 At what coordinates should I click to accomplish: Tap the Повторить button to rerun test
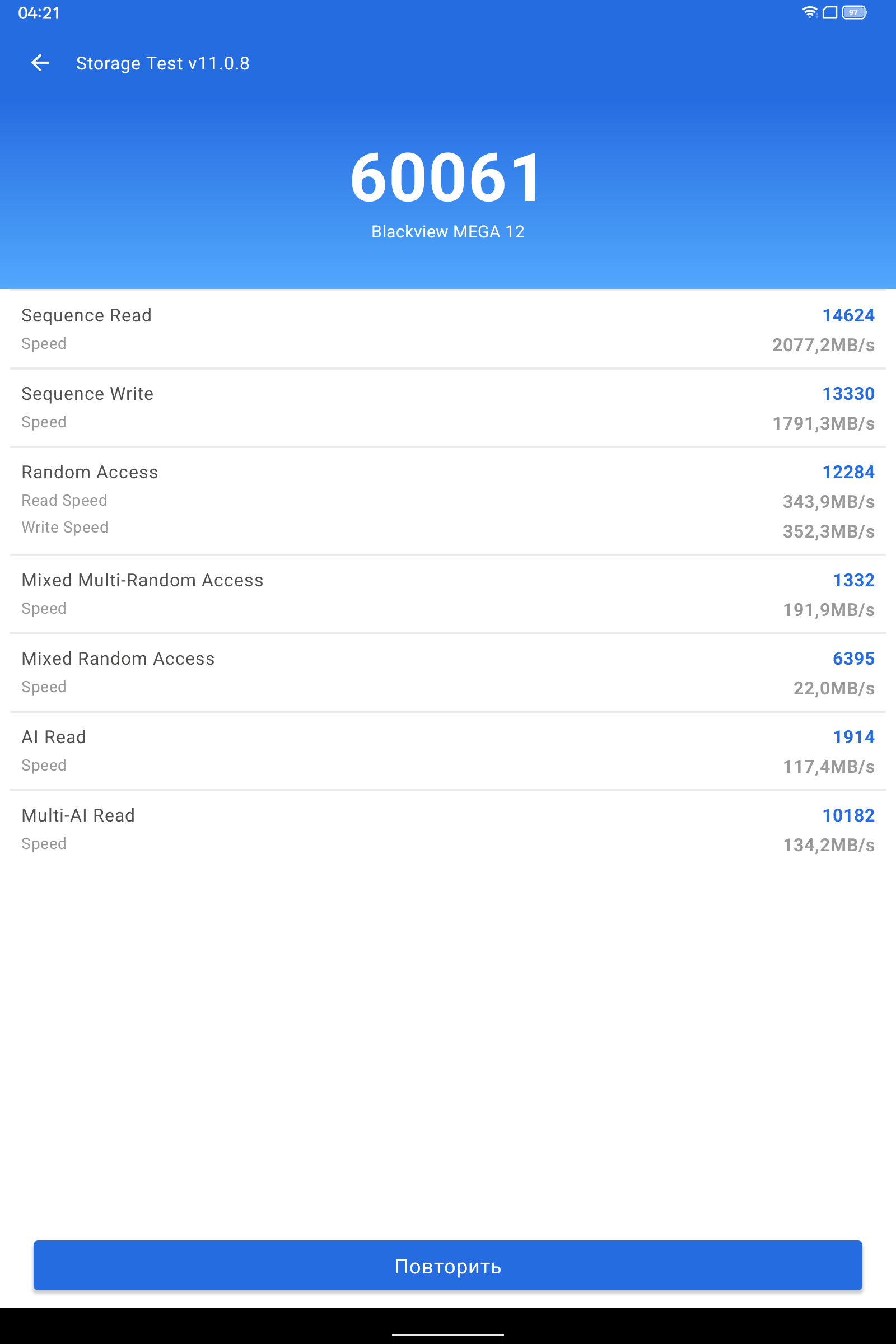point(447,1266)
